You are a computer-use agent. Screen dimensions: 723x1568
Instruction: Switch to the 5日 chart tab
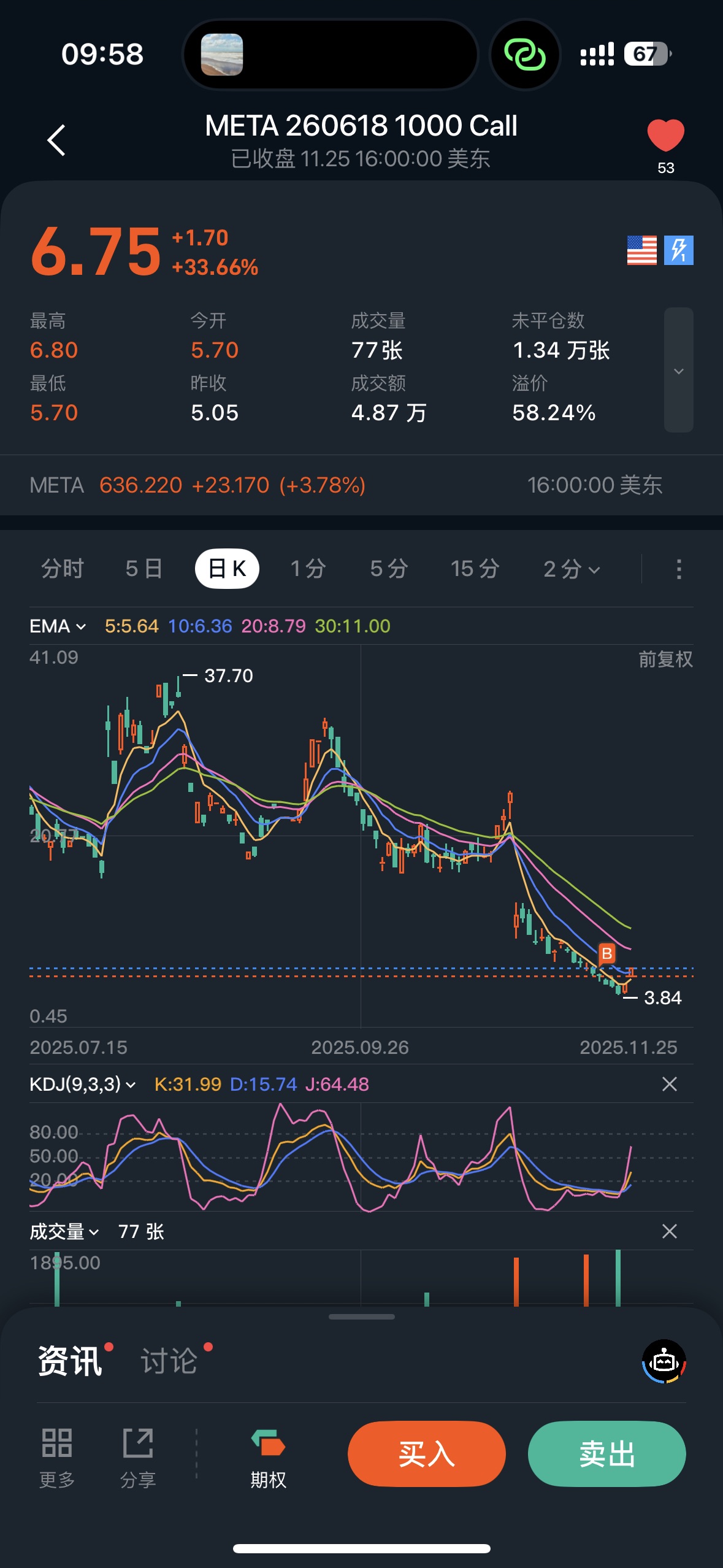point(143,569)
